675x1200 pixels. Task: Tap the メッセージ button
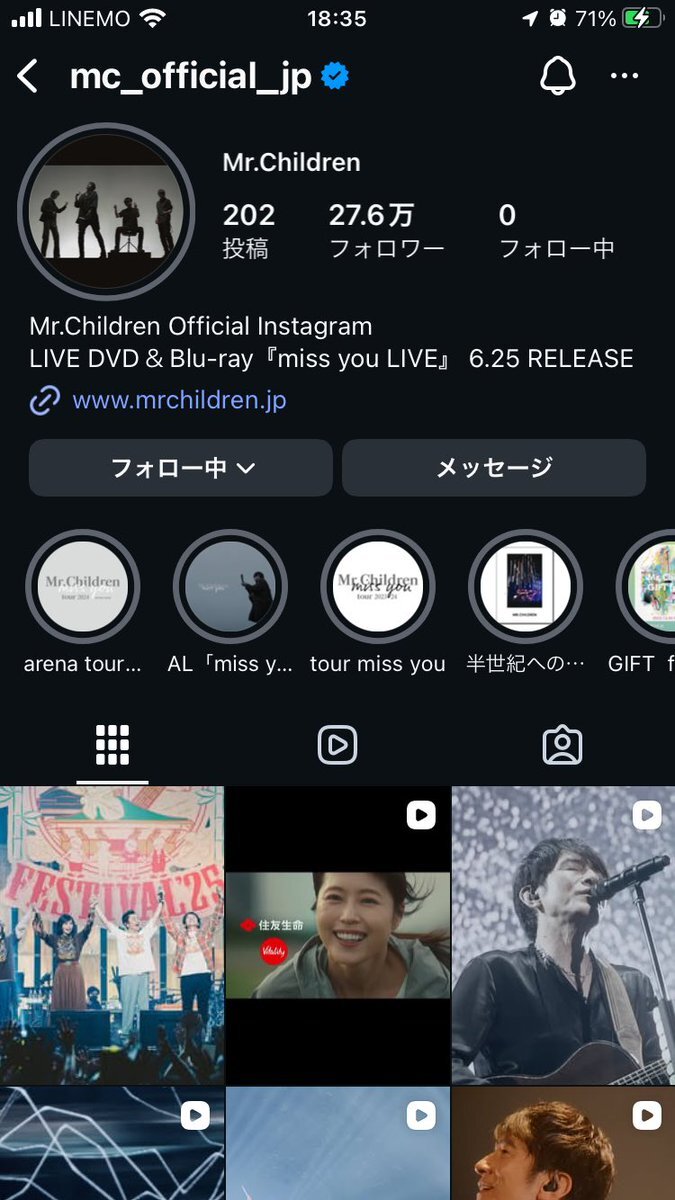[494, 468]
